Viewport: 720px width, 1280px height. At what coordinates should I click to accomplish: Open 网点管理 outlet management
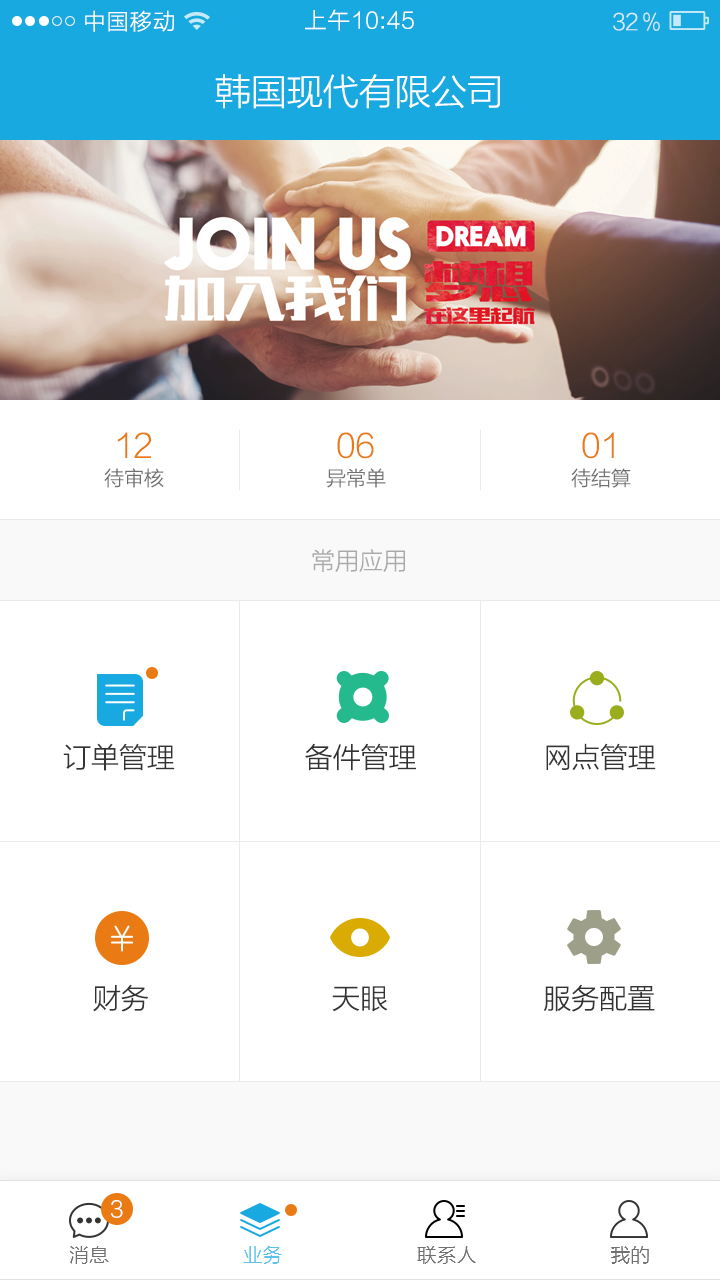click(600, 722)
